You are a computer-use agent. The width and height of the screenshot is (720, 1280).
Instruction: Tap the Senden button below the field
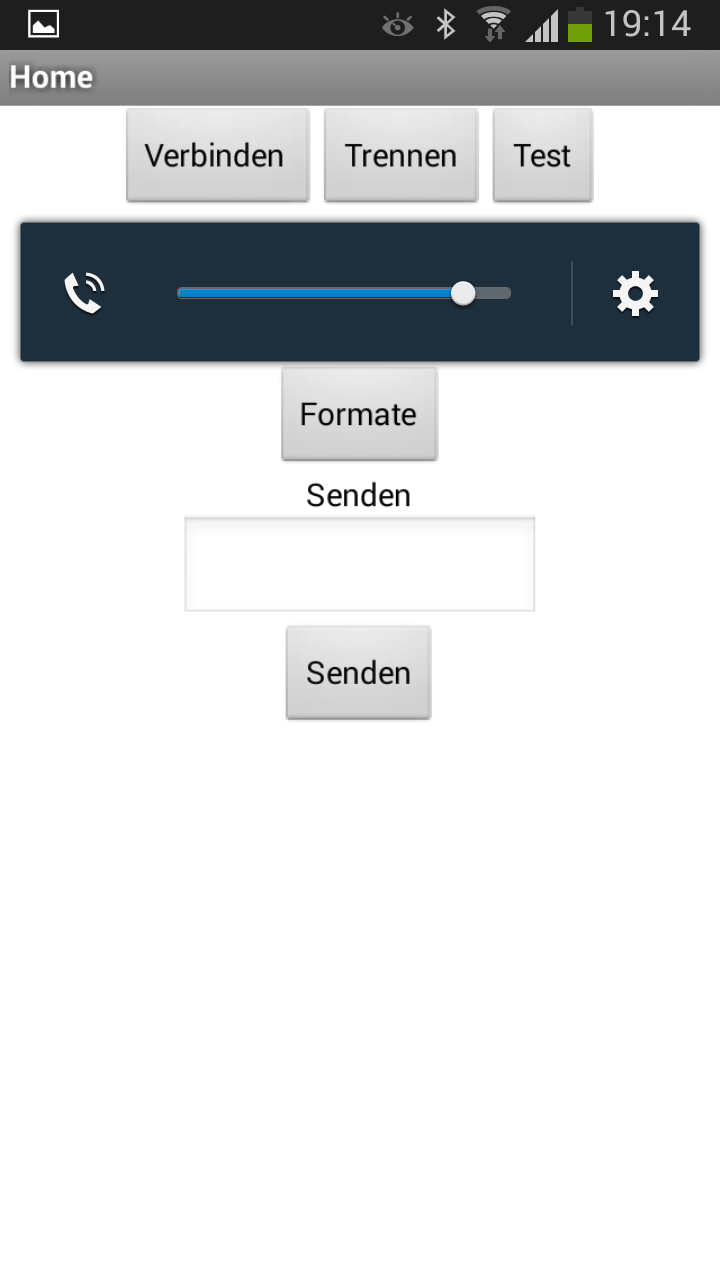[358, 672]
